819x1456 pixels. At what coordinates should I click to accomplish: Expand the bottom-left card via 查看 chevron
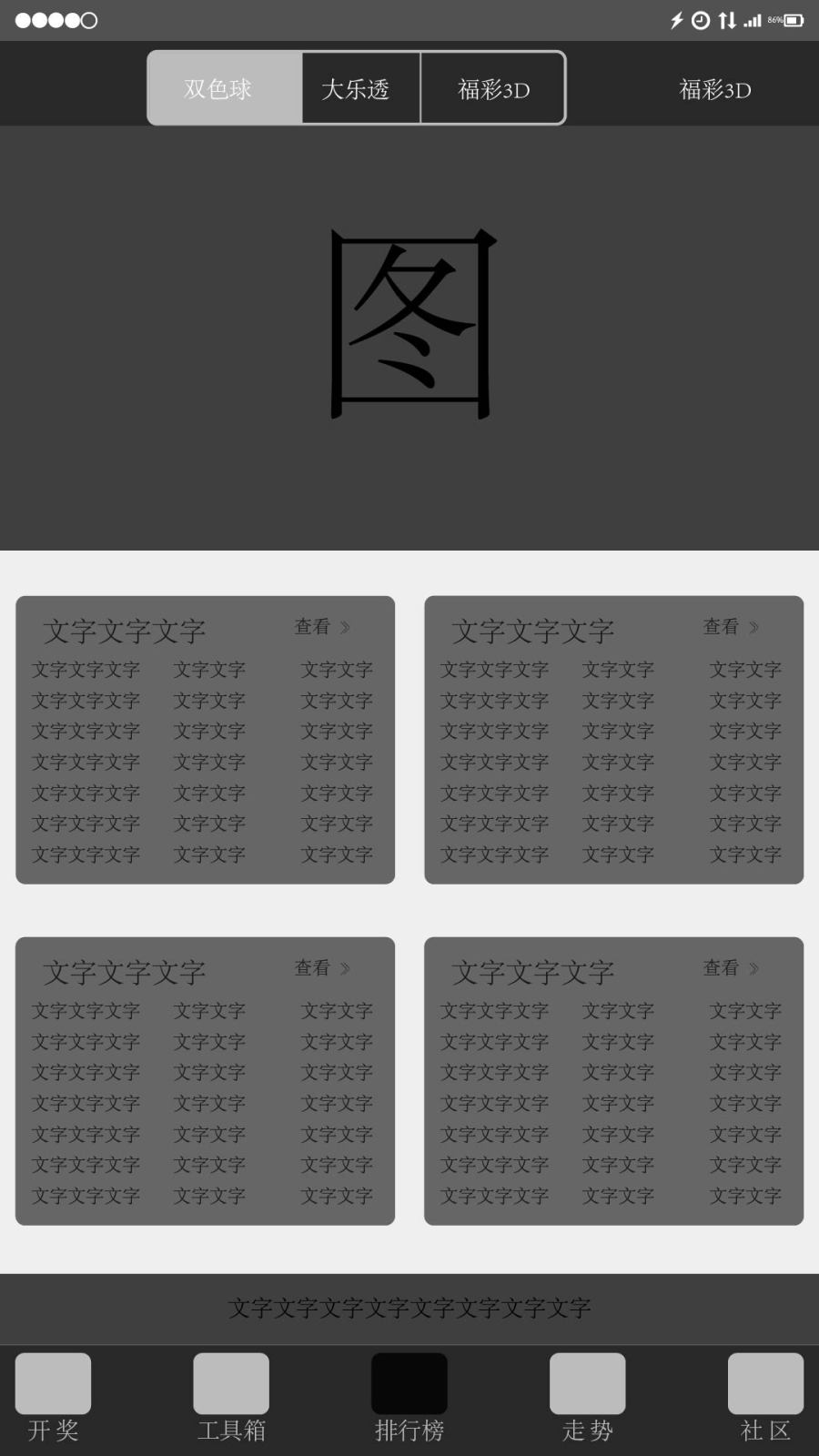(x=319, y=967)
